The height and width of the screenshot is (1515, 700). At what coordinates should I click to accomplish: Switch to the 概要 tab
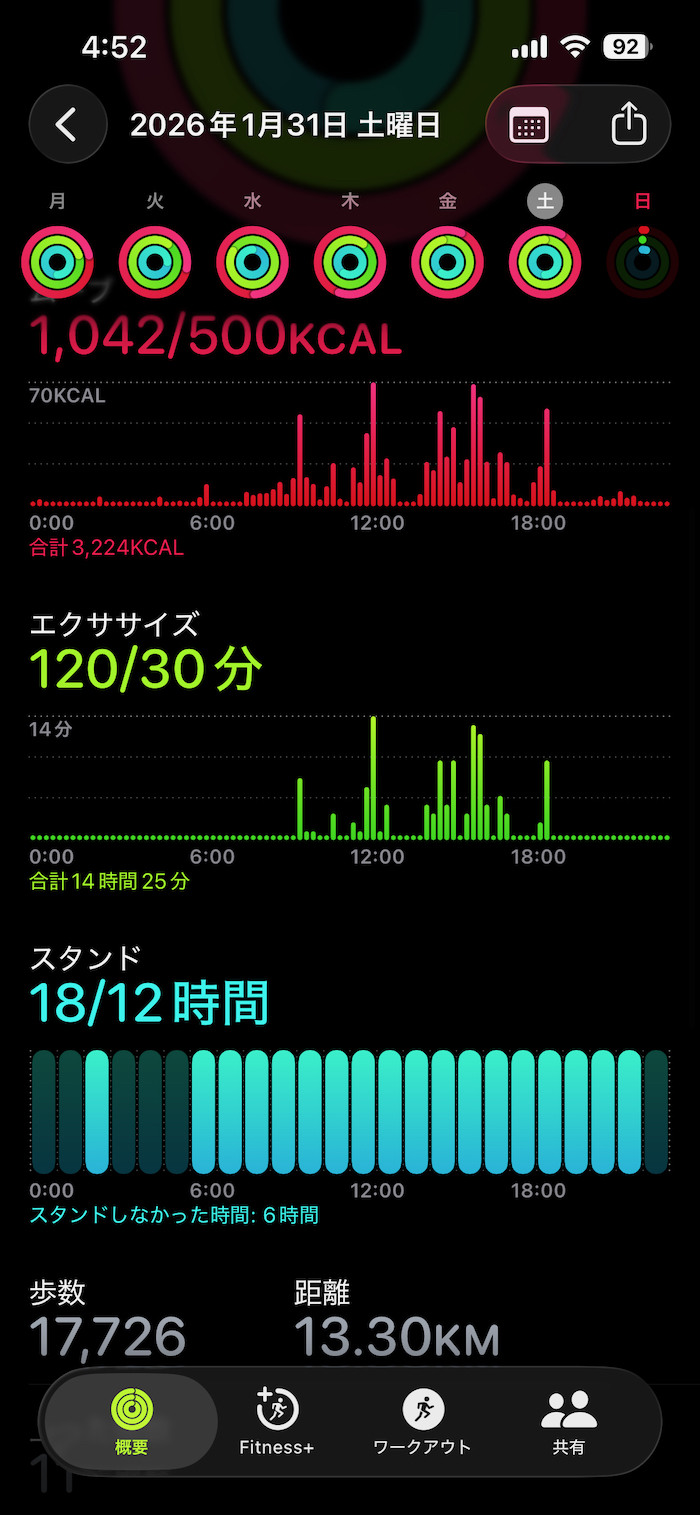point(131,1420)
